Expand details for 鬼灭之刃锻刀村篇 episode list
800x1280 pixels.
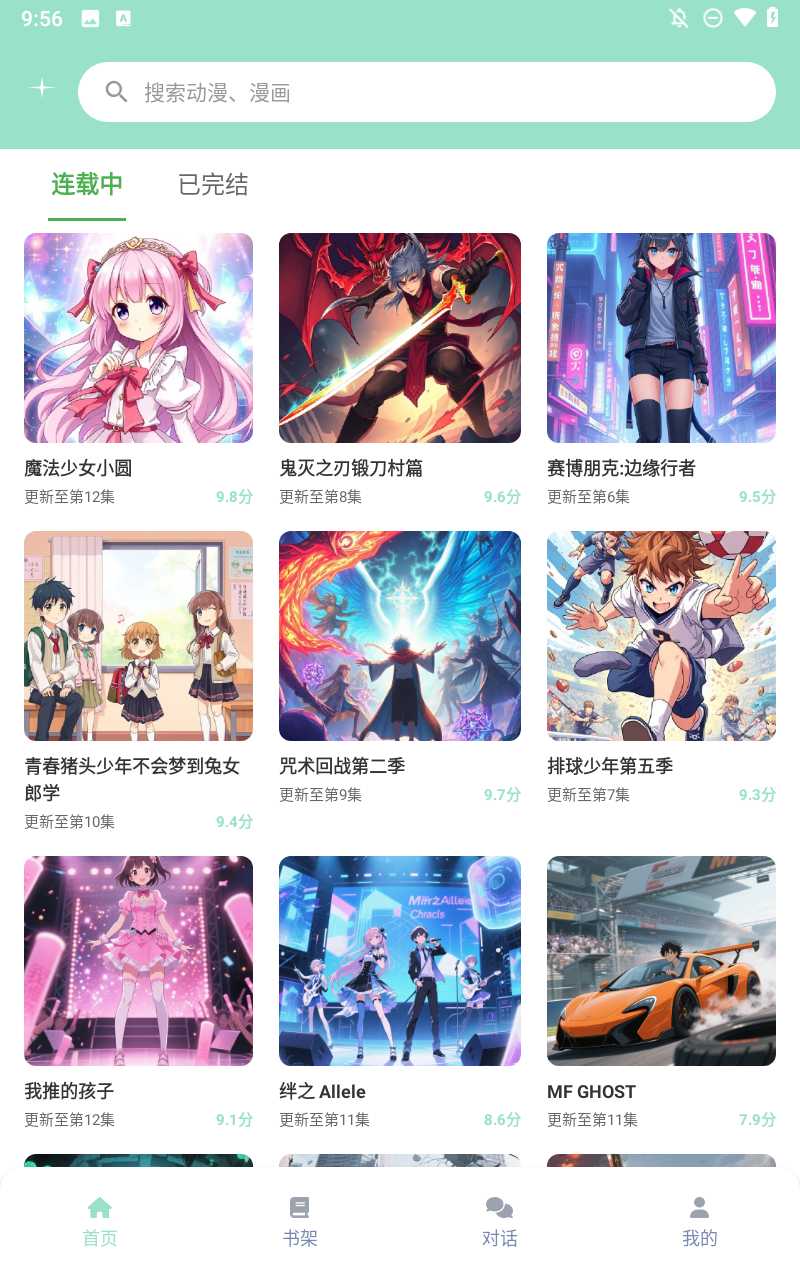pos(318,496)
